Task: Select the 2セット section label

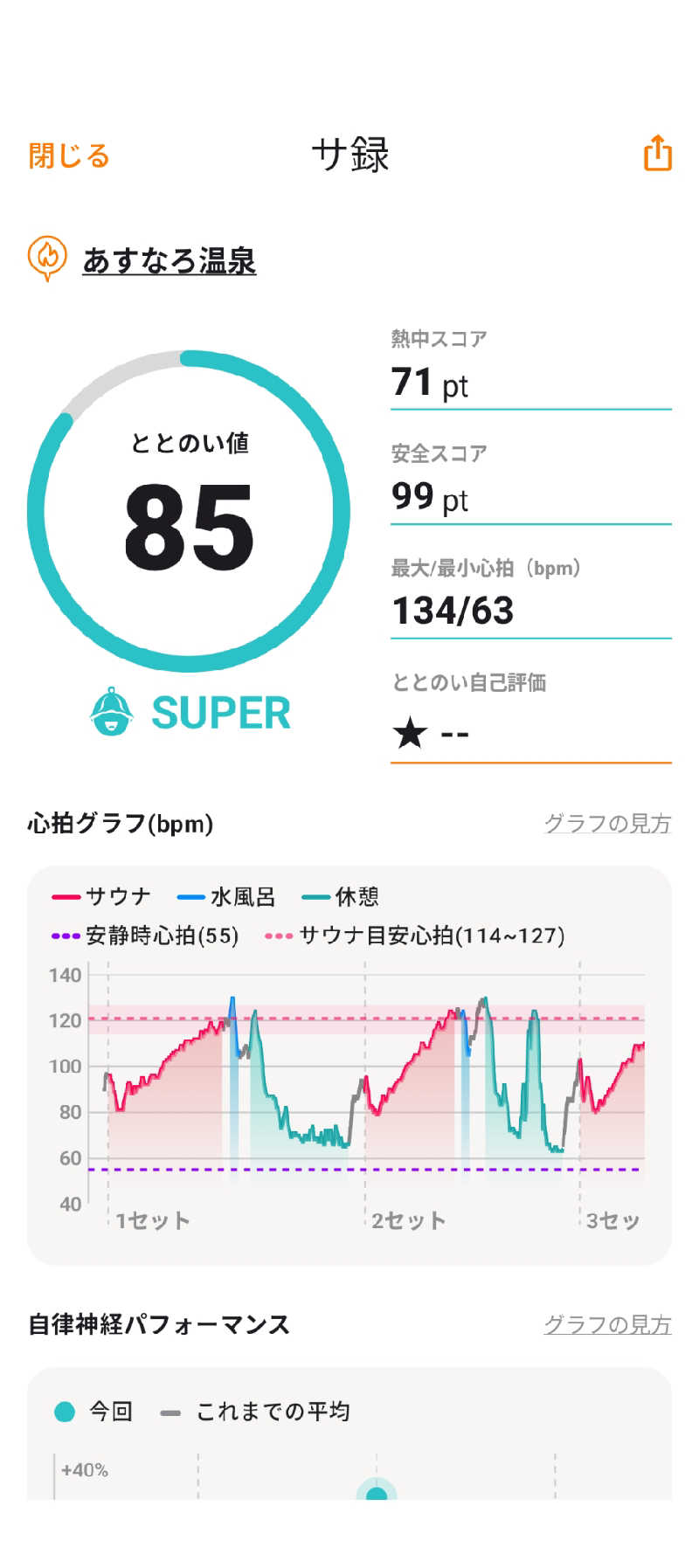Action: point(406,1223)
